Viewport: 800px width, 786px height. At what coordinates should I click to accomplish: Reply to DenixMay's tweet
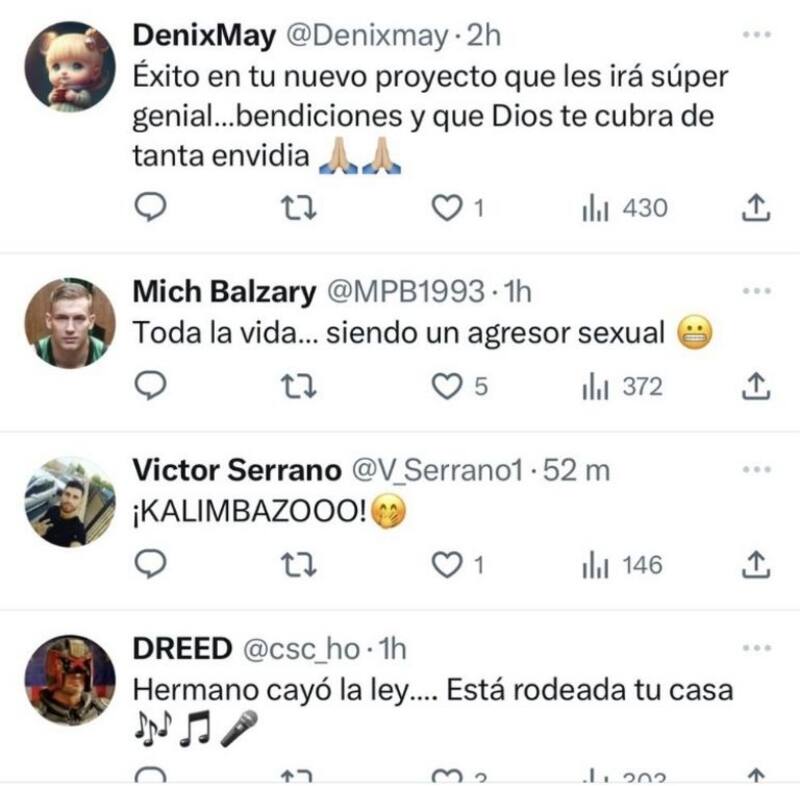[149, 208]
